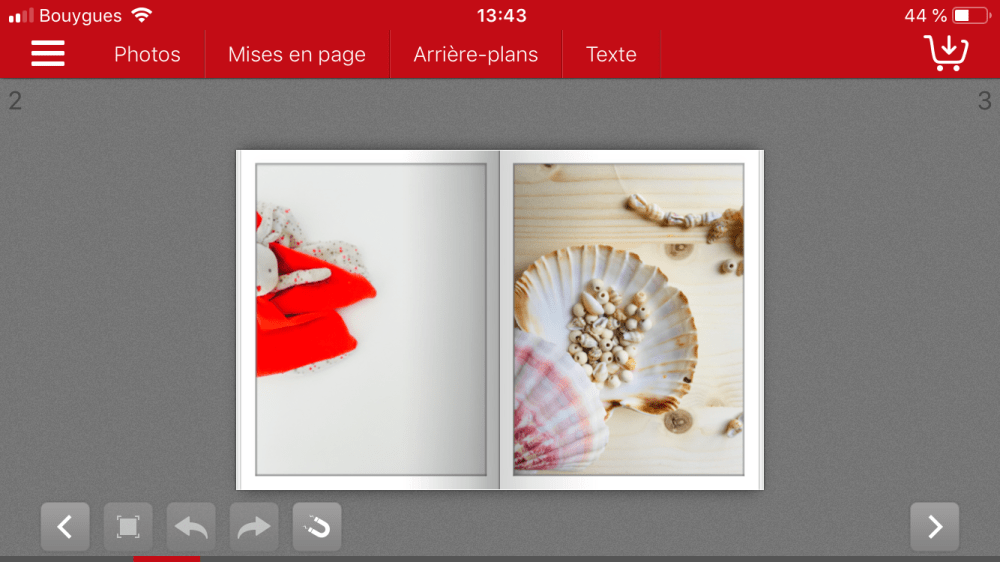Select the left page photo with red fabric

[371, 319]
